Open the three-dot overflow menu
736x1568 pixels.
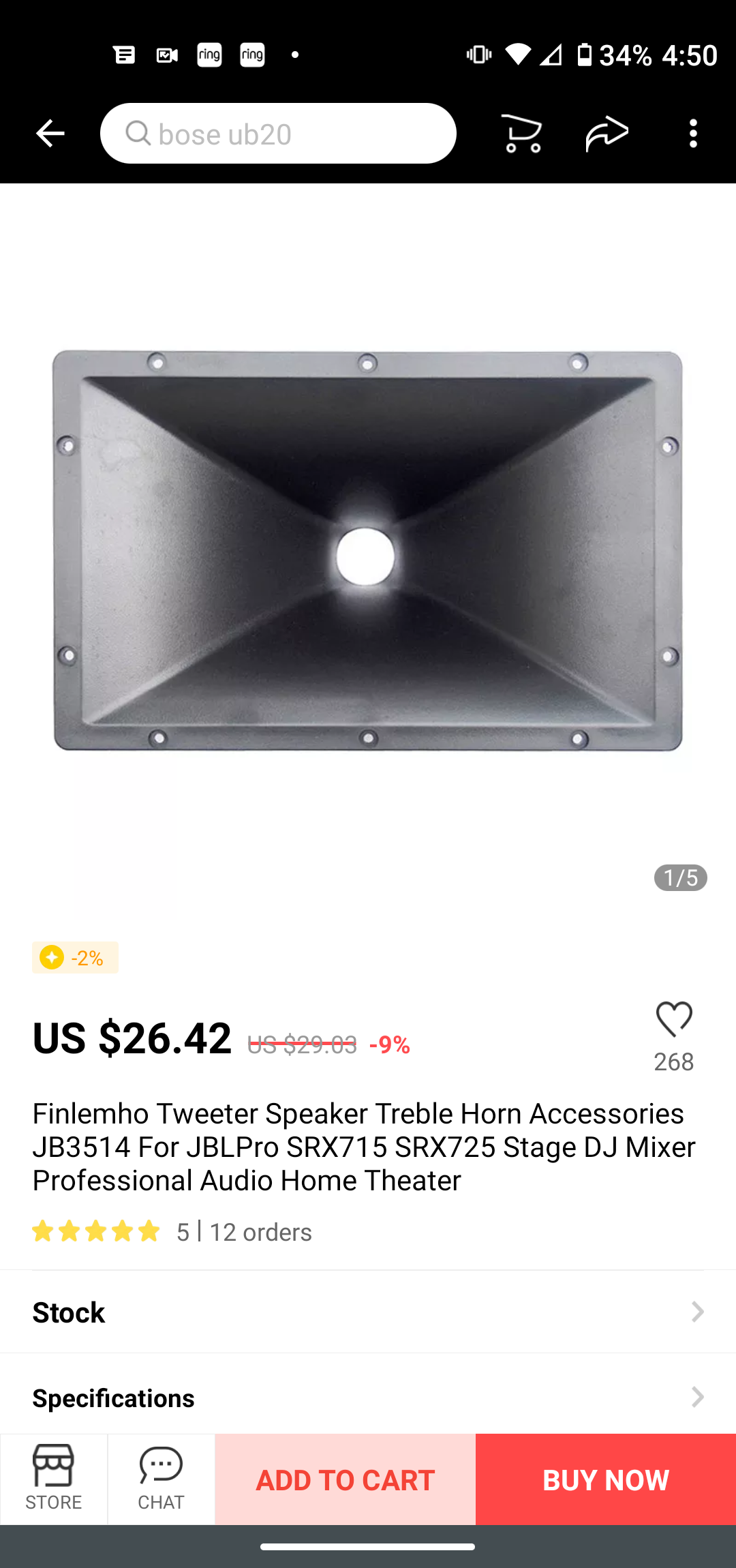693,134
